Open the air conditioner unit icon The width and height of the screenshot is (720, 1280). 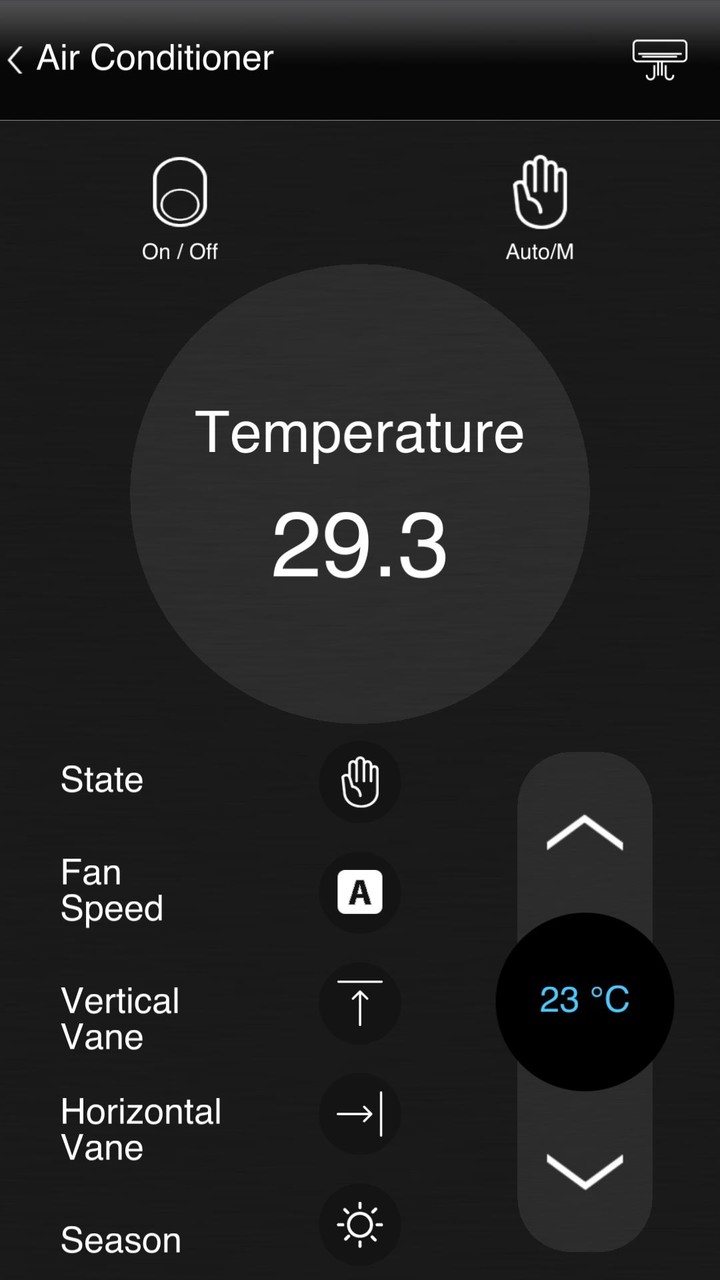pos(660,60)
